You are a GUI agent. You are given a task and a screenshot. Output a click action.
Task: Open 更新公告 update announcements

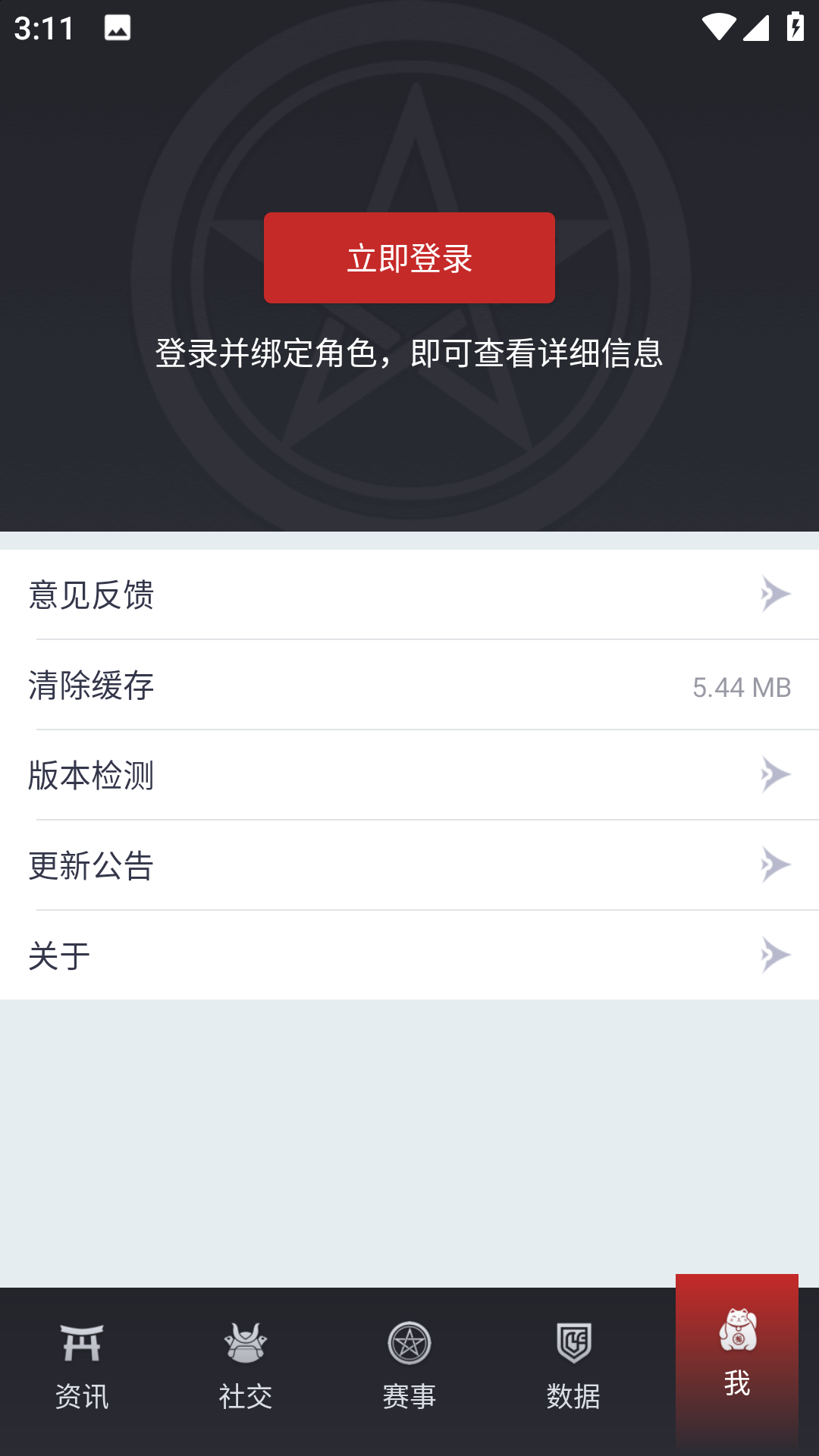pos(409,865)
